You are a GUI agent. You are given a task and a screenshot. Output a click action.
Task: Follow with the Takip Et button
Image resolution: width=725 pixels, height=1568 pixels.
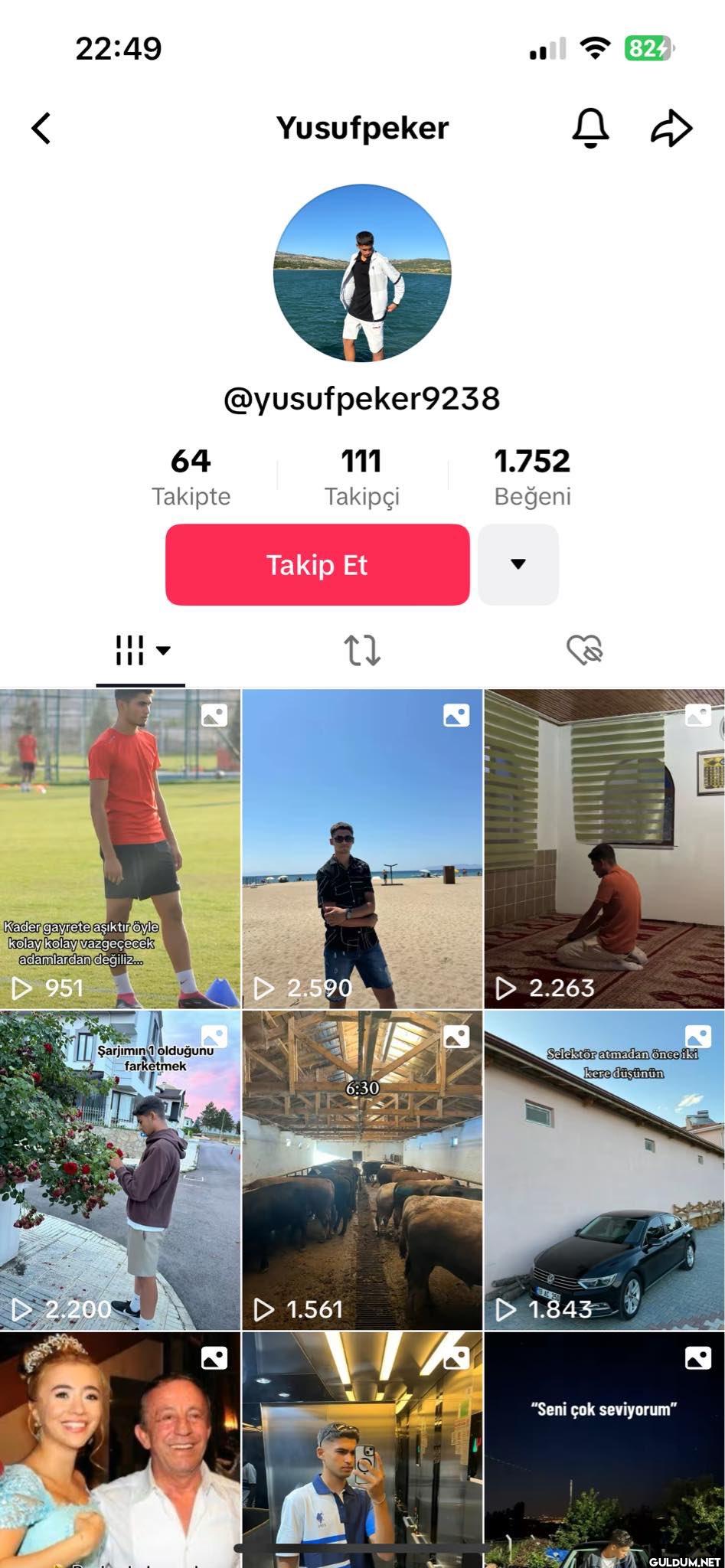coord(317,565)
